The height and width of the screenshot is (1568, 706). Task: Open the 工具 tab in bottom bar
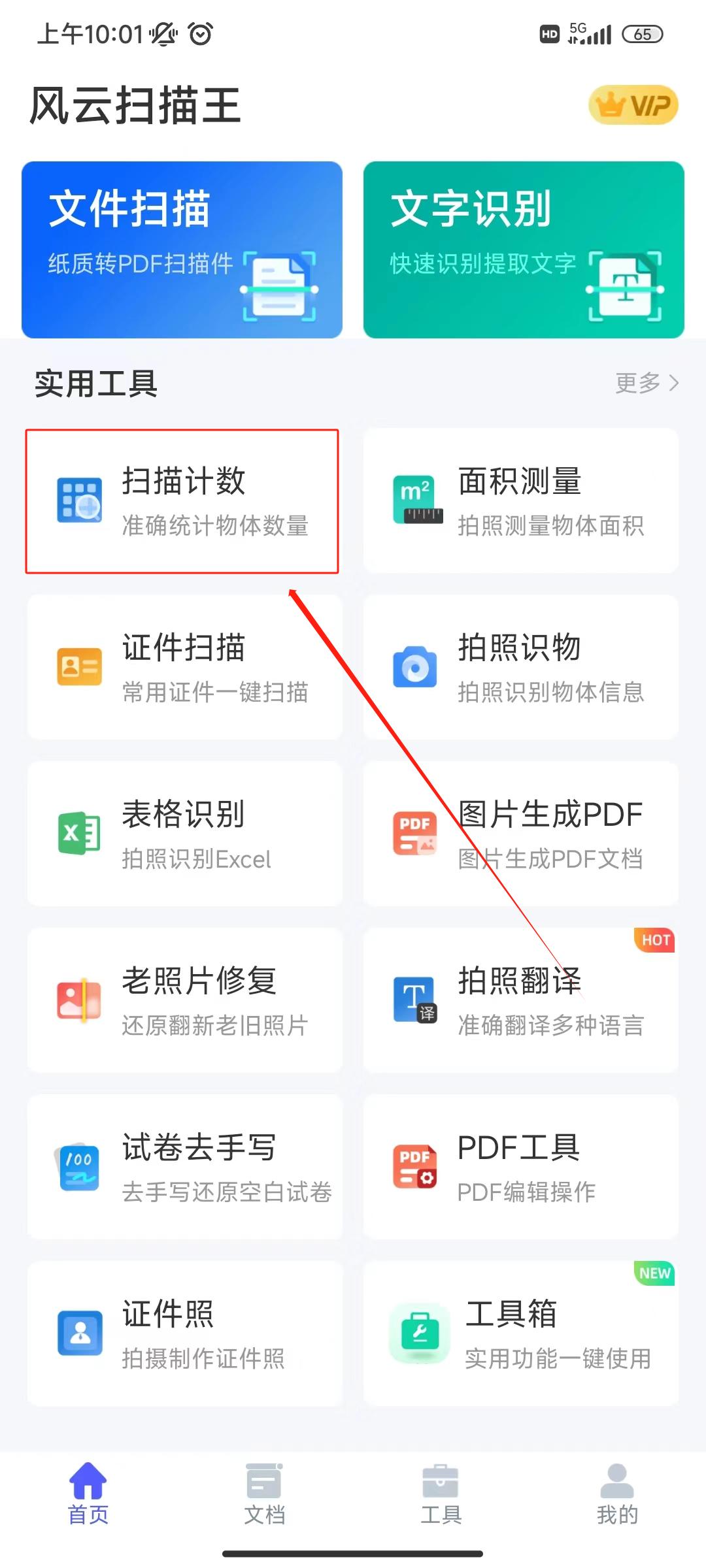439,1496
